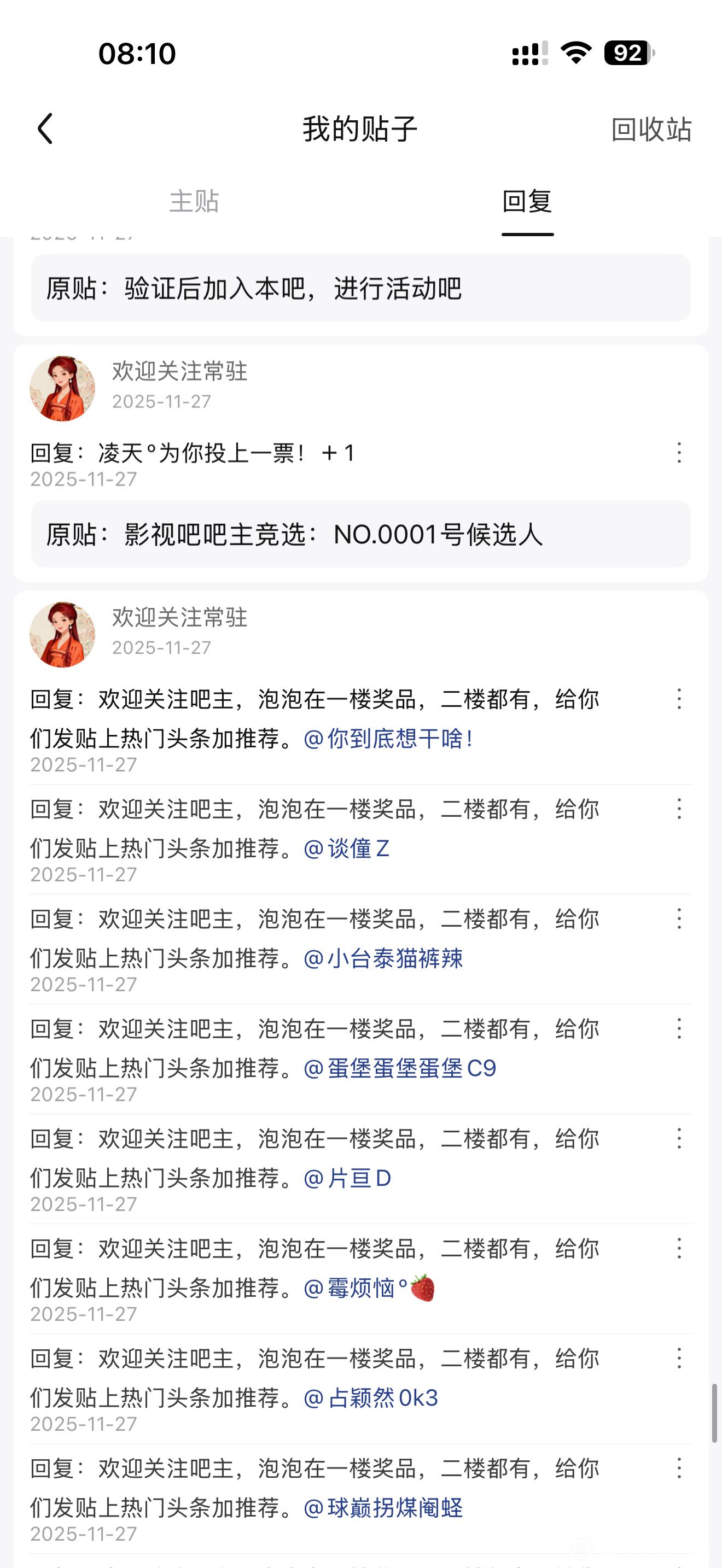Tap the @你到底想干啥！ mention
Screen dimensions: 722x1568
(388, 739)
